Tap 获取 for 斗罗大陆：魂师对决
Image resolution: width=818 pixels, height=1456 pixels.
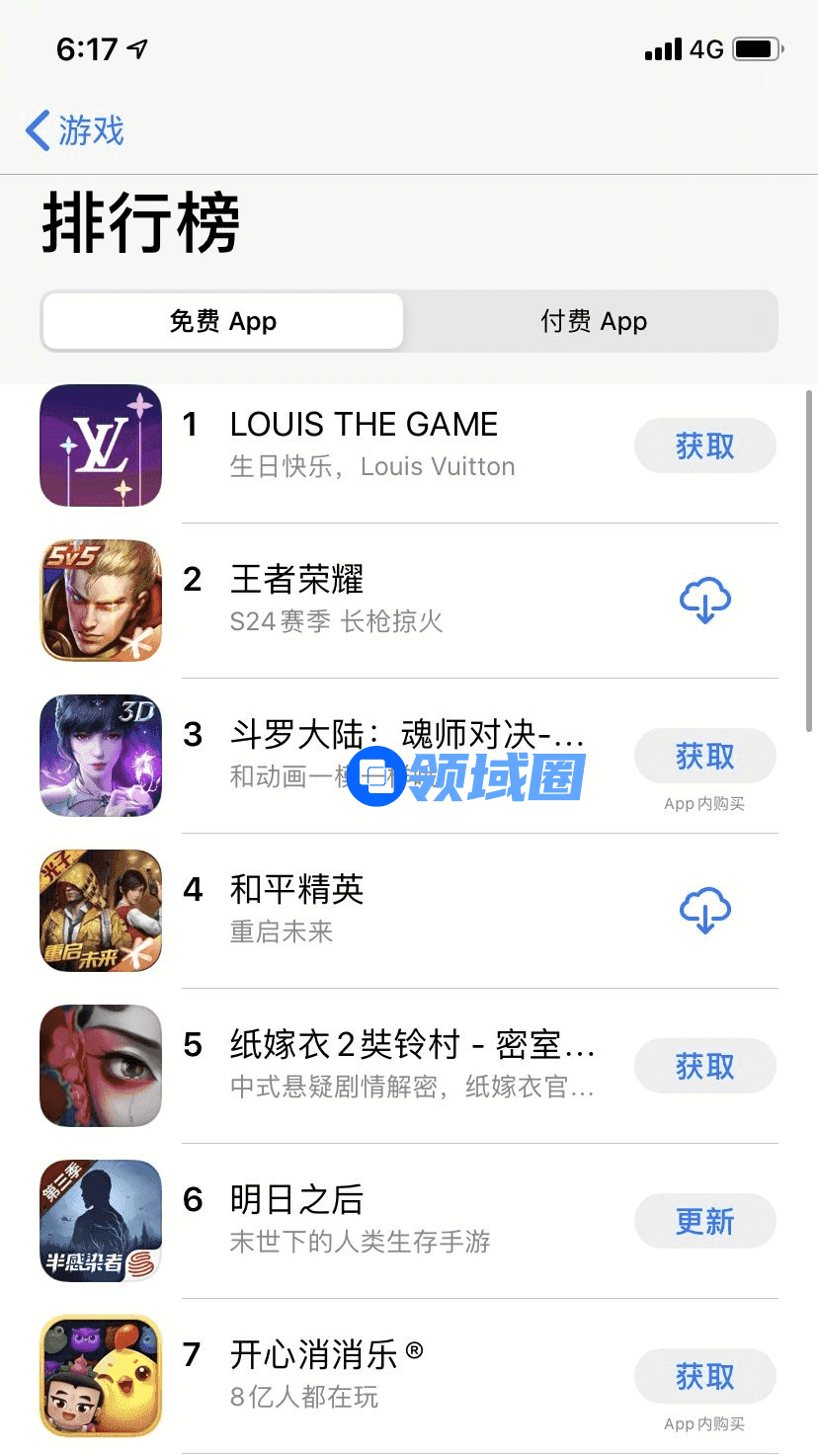click(704, 757)
